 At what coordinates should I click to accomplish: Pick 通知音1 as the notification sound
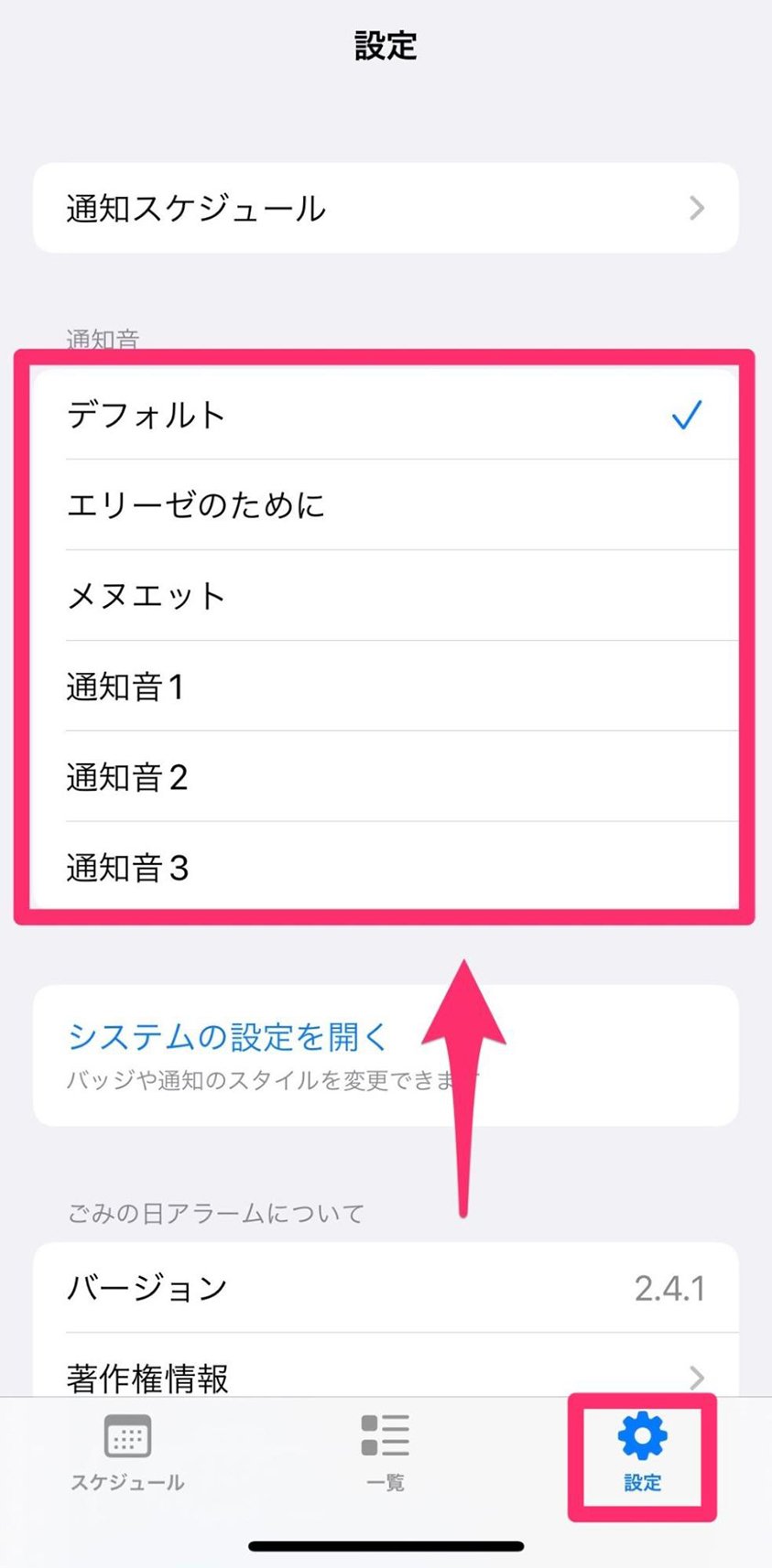point(385,687)
